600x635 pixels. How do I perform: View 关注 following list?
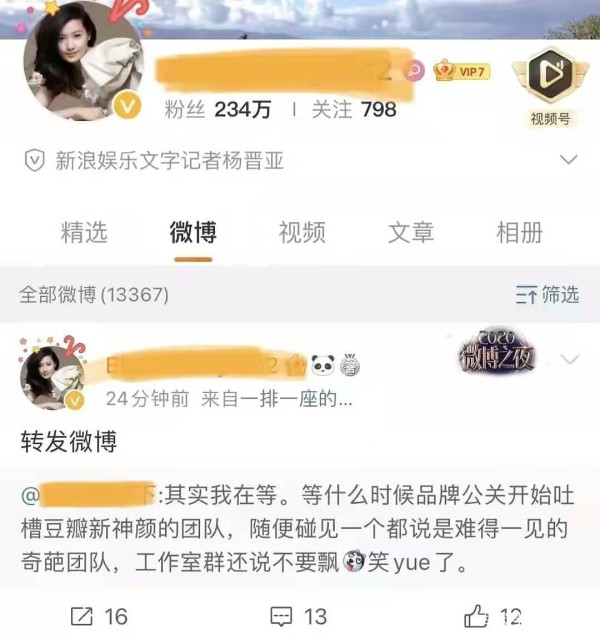[x=354, y=110]
